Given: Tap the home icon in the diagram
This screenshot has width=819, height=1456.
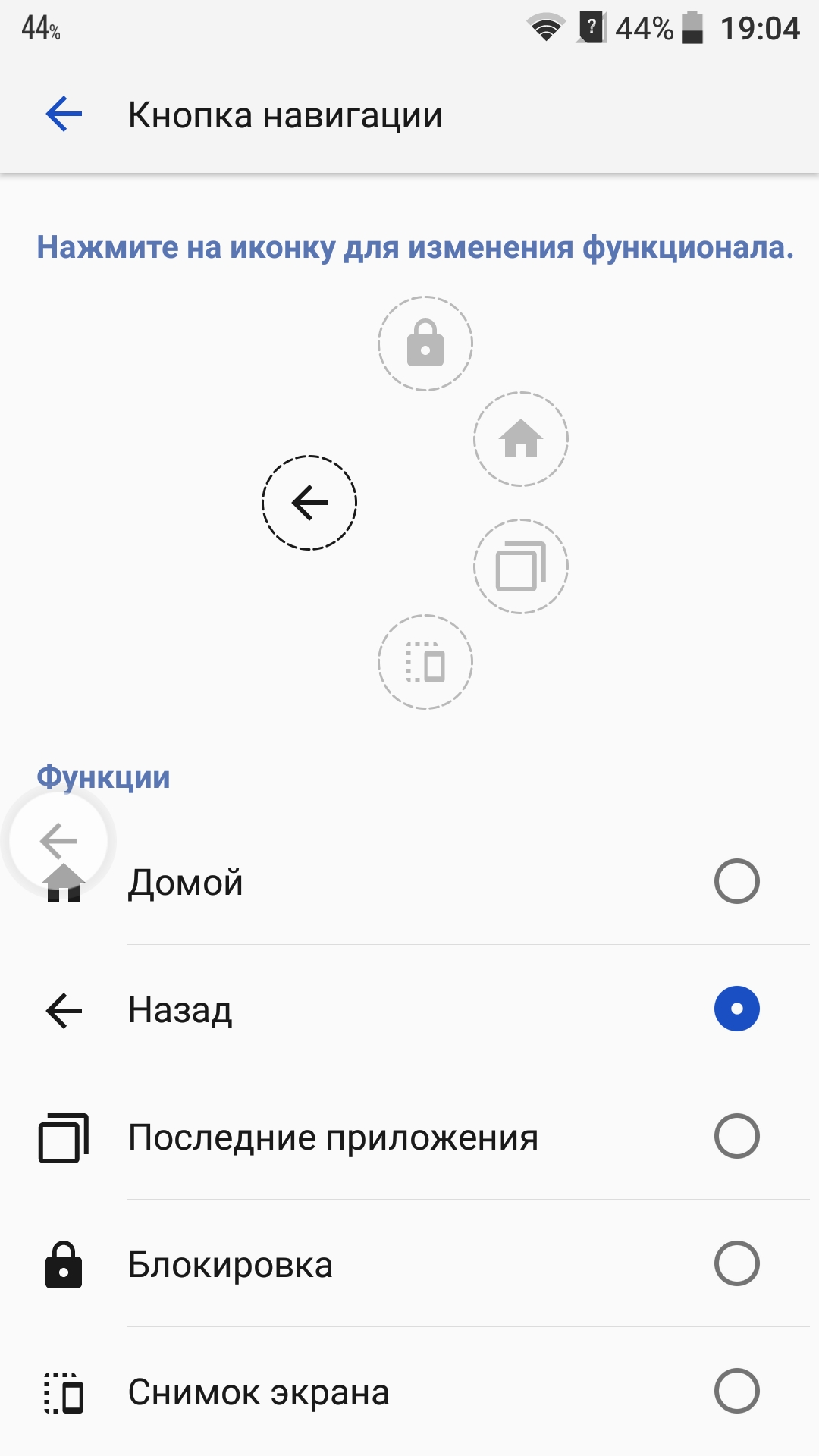Looking at the screenshot, I should pyautogui.click(x=521, y=439).
